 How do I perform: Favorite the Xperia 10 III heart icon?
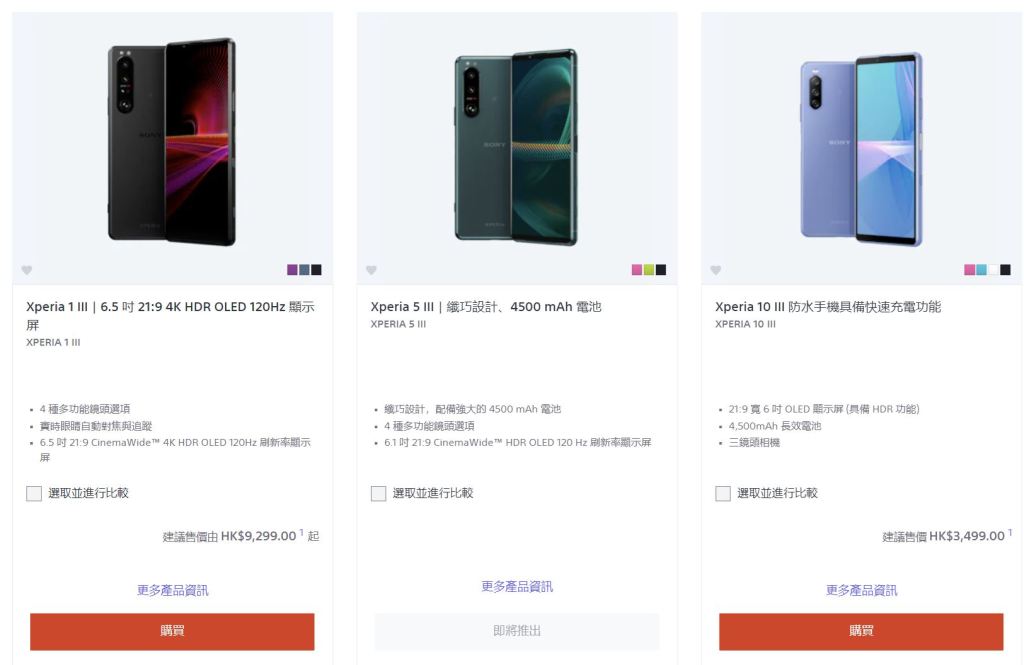coord(716,270)
